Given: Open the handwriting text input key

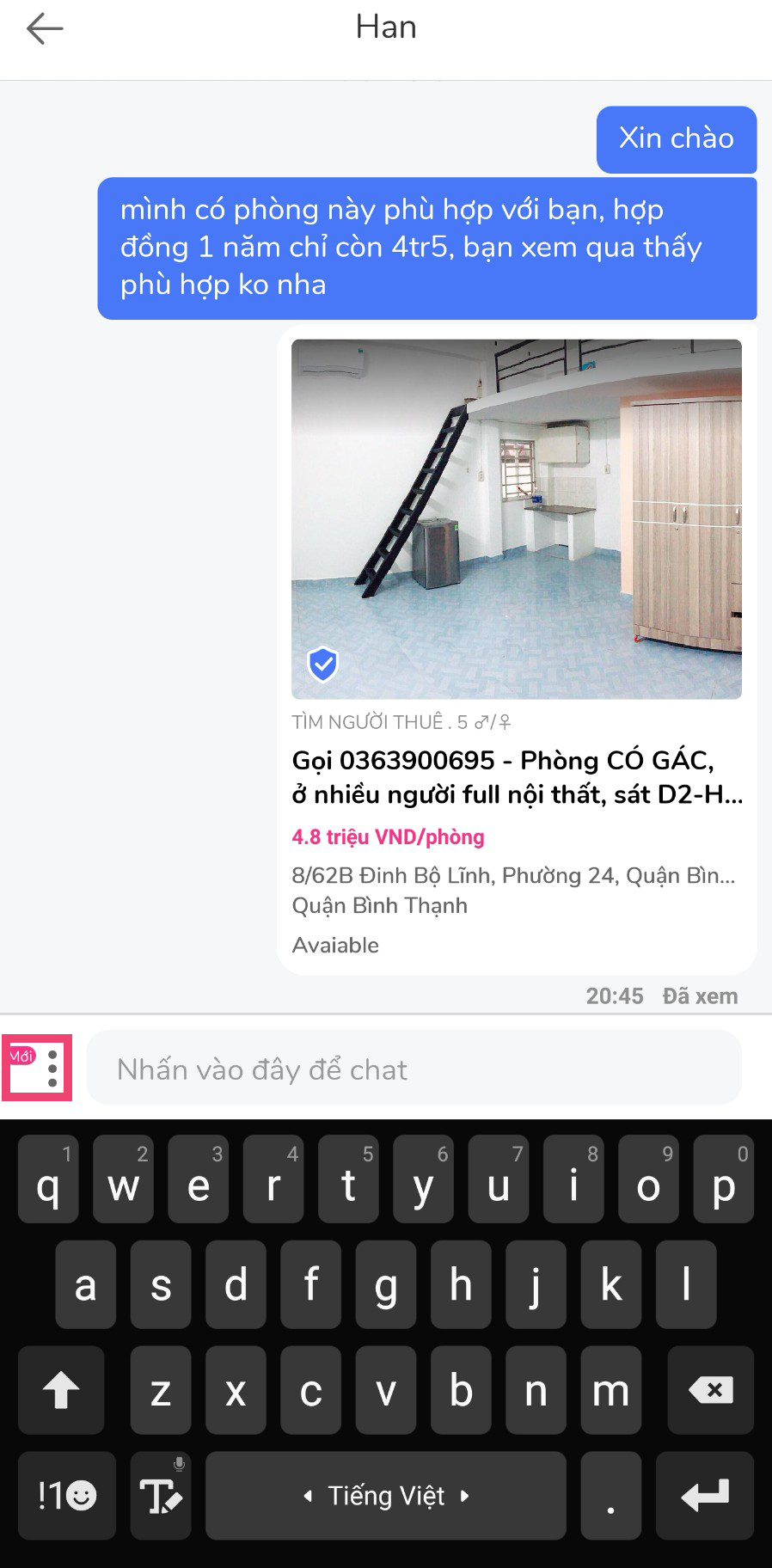Looking at the screenshot, I should 161,1496.
